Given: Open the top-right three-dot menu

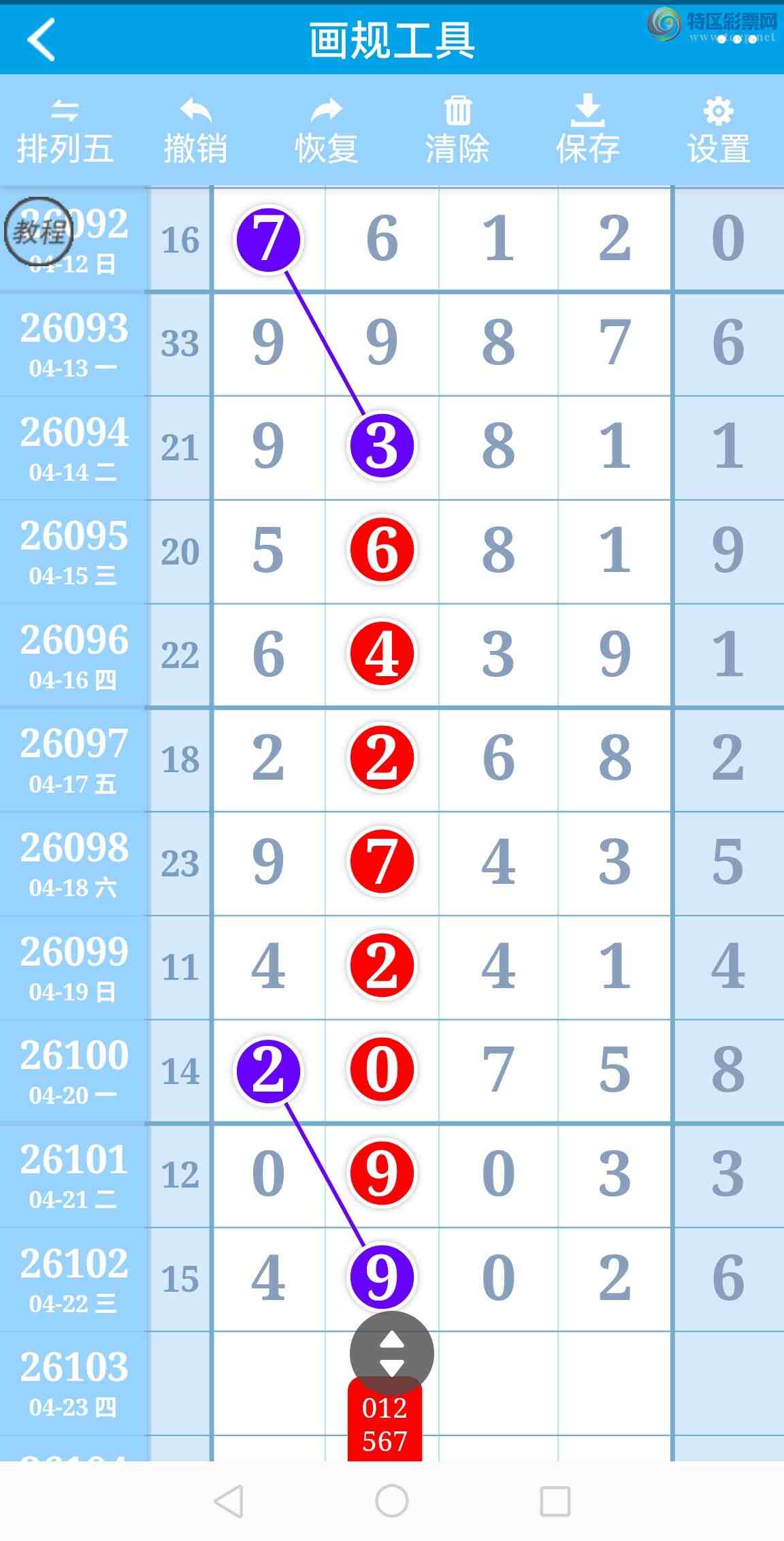Looking at the screenshot, I should [x=736, y=39].
